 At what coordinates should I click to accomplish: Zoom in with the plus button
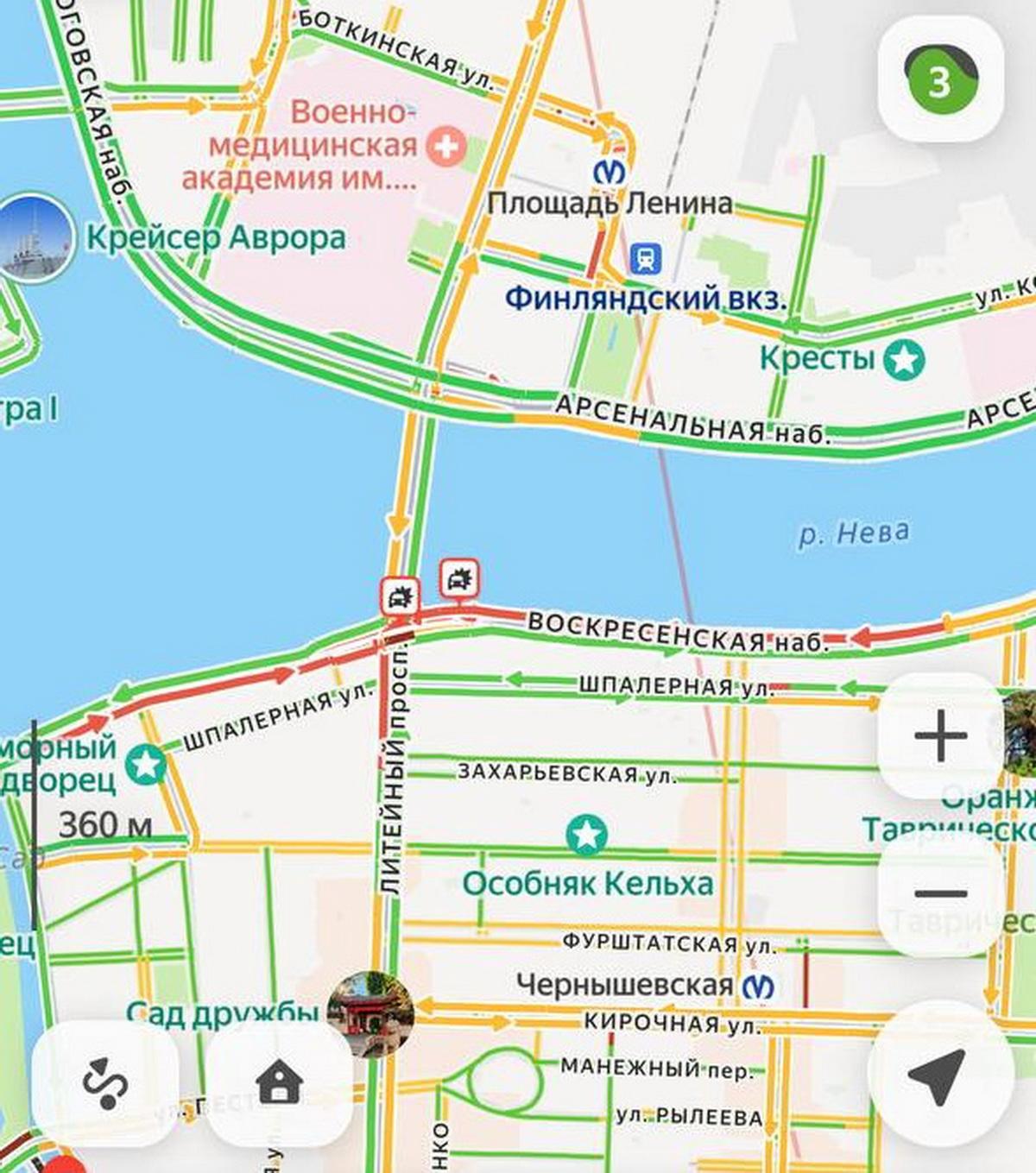tap(940, 736)
